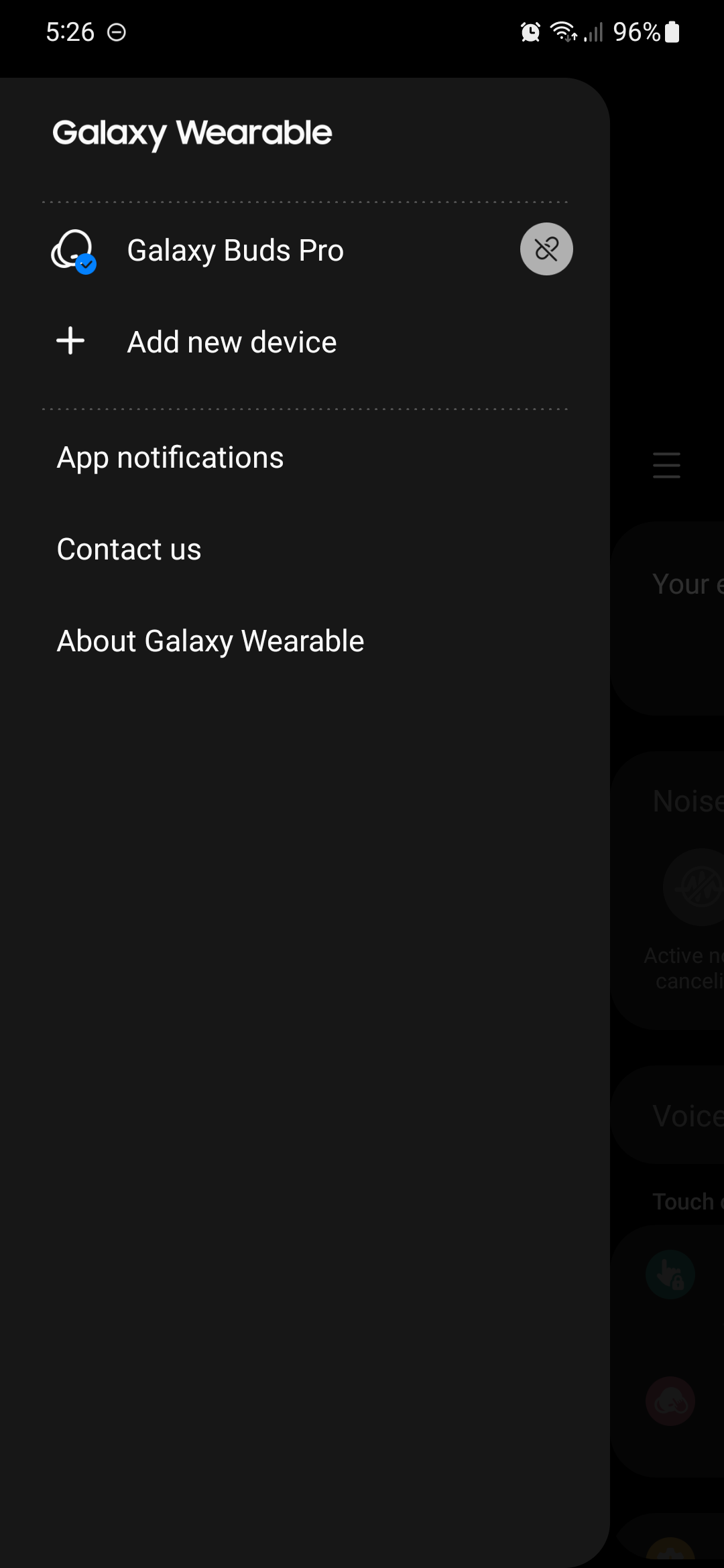Open Contact us

(x=129, y=550)
